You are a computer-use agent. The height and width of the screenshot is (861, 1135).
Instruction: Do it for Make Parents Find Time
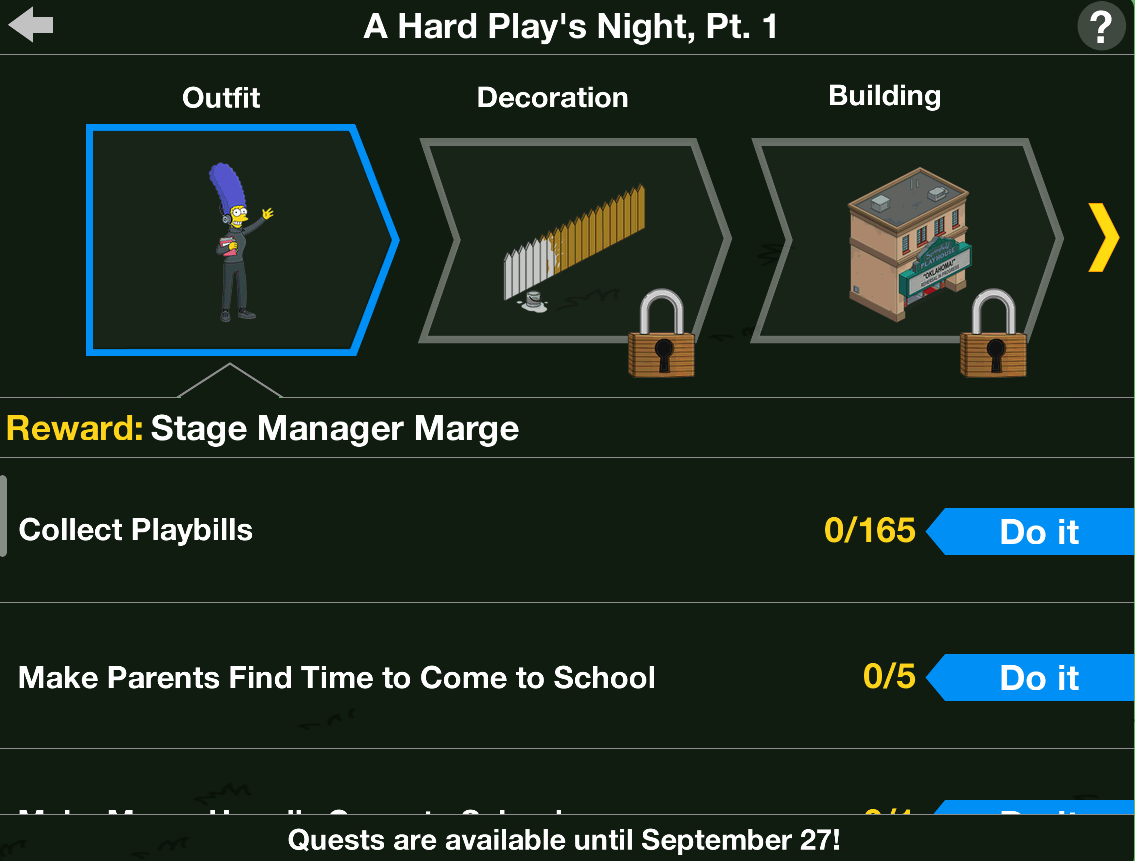pos(1036,678)
